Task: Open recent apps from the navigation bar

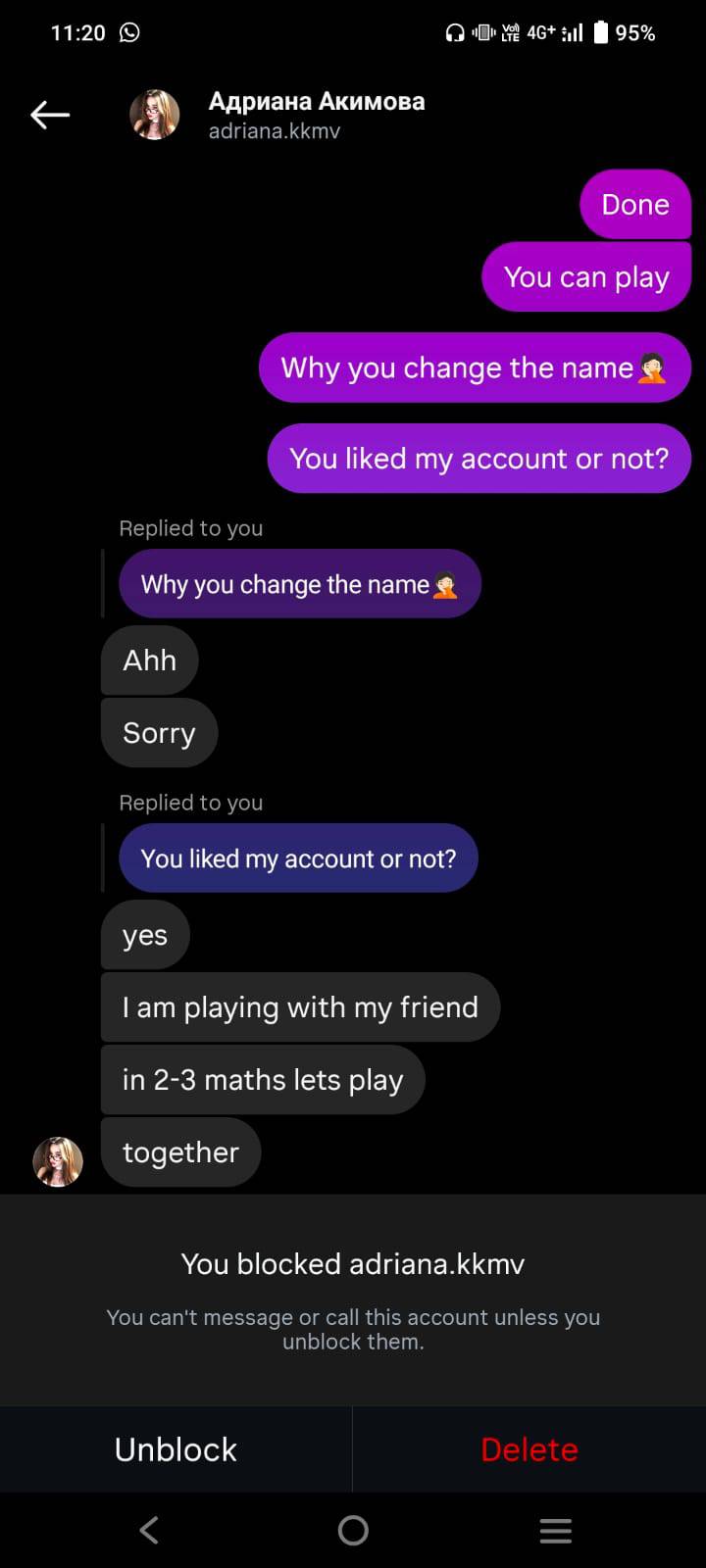Action: coord(555,1530)
